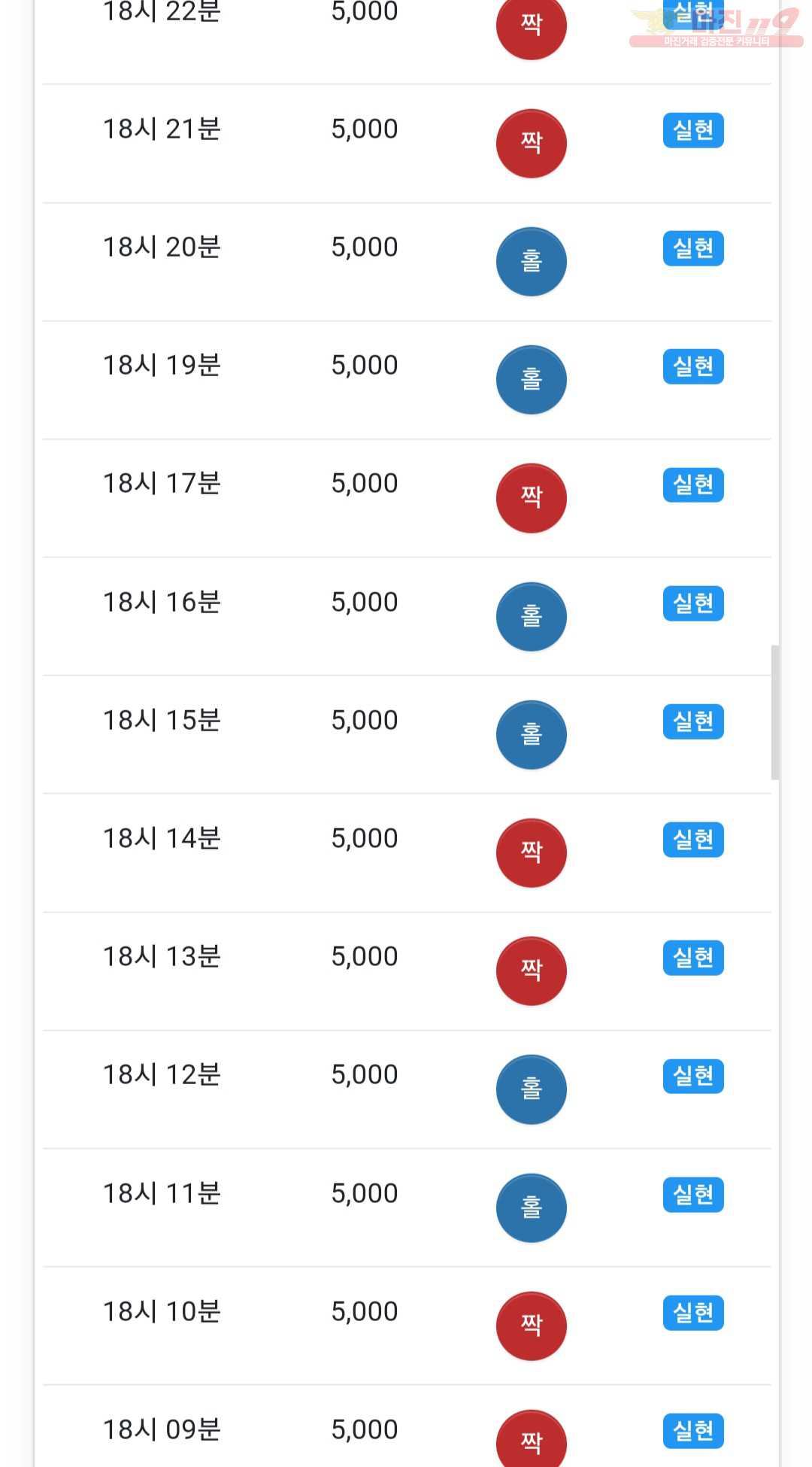The image size is (812, 1467).
Task: Select the 실현 badge next to 18시 11분
Action: 693,1195
